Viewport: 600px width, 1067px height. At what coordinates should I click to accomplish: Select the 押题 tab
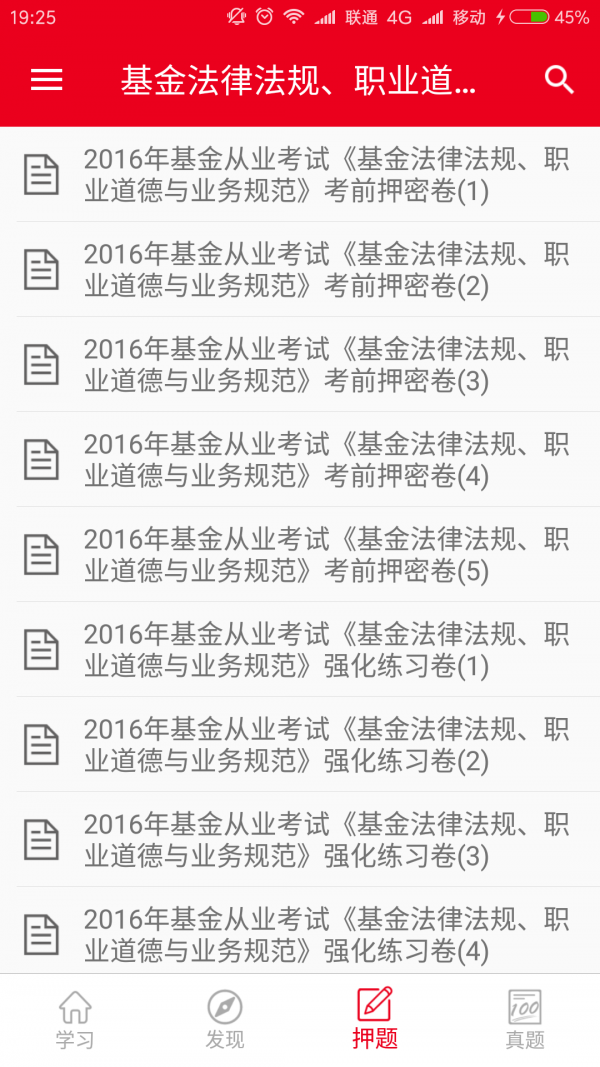point(375,1019)
